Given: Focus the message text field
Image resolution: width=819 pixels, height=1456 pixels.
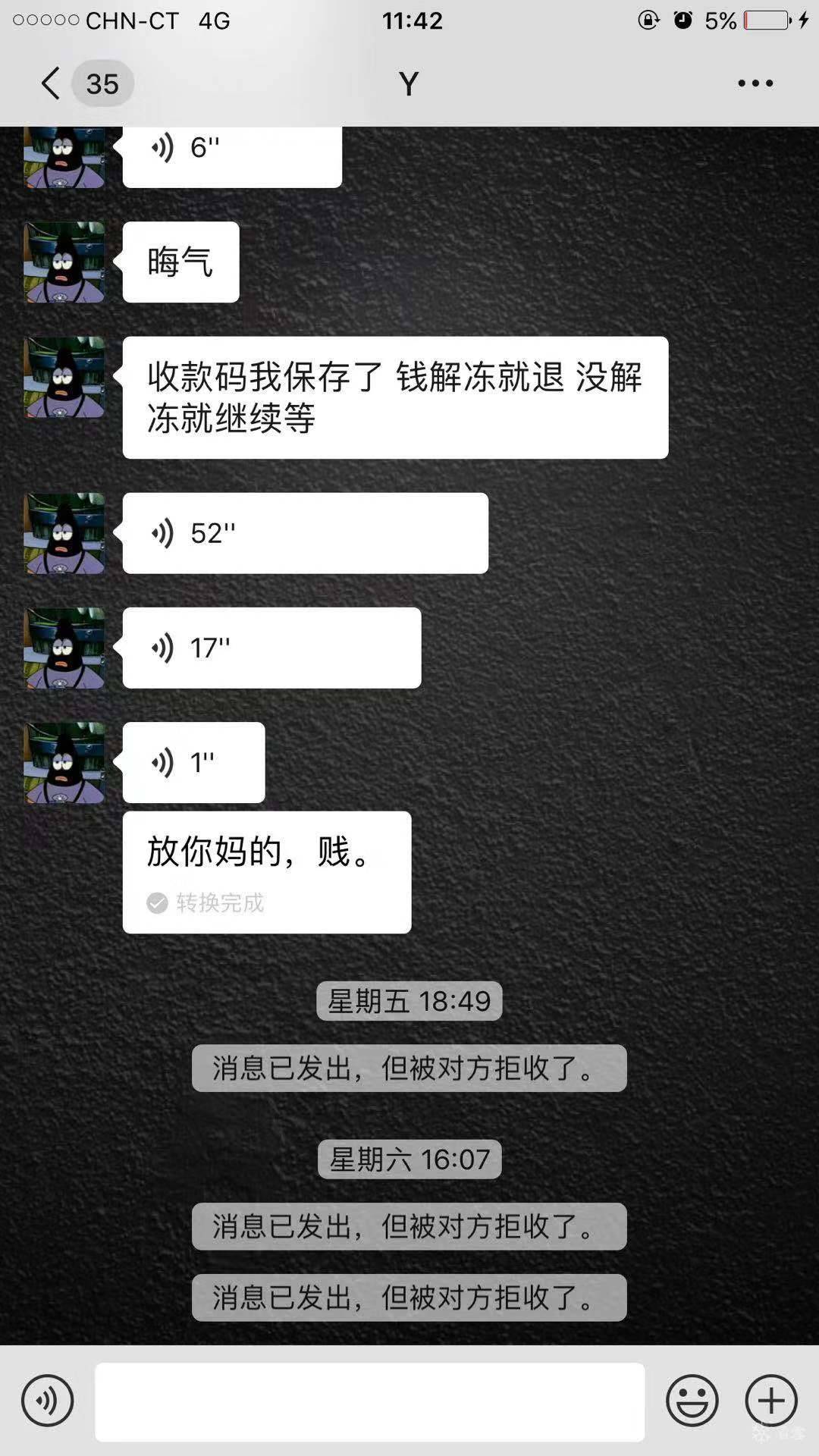Looking at the screenshot, I should (369, 1401).
